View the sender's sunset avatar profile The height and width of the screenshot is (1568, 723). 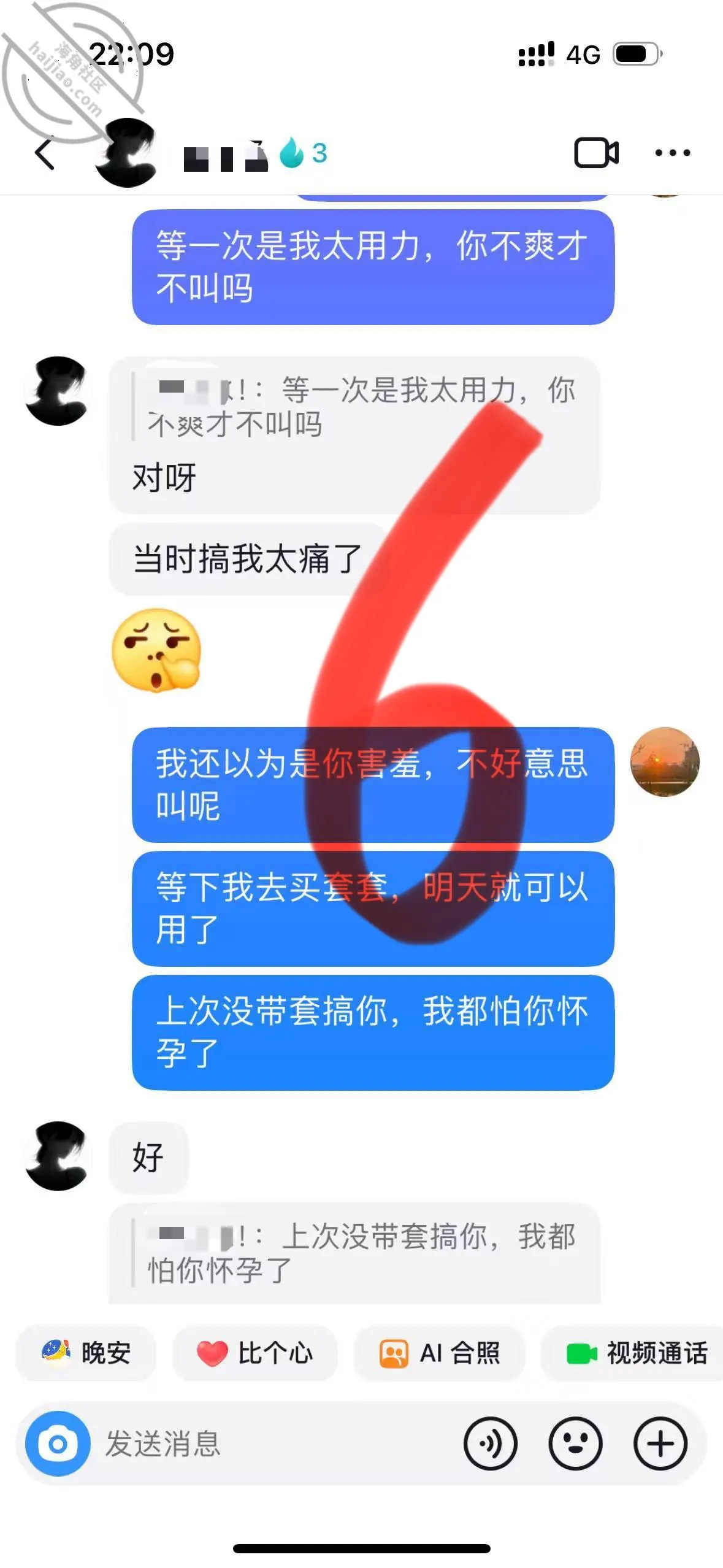coord(665,762)
